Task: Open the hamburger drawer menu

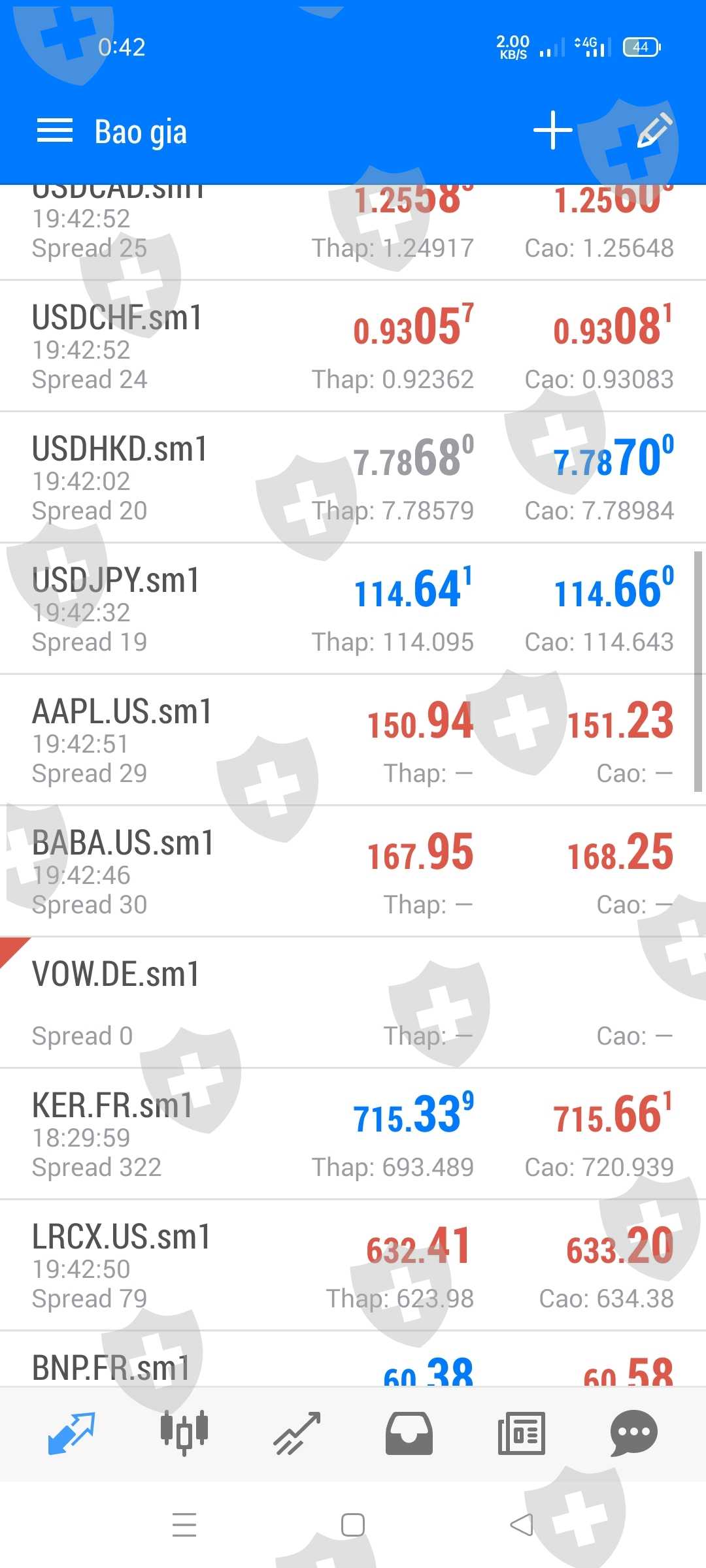Action: click(x=55, y=131)
